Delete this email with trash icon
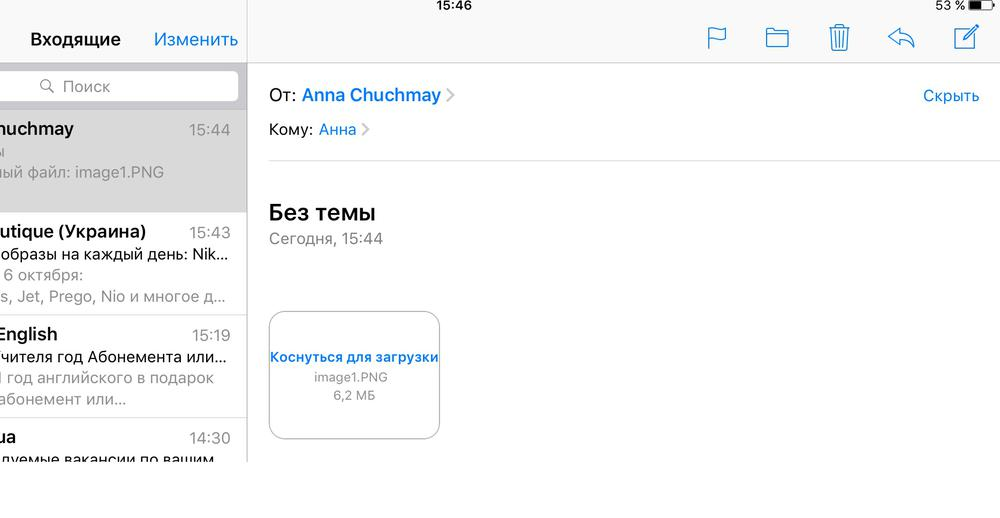 [x=839, y=38]
